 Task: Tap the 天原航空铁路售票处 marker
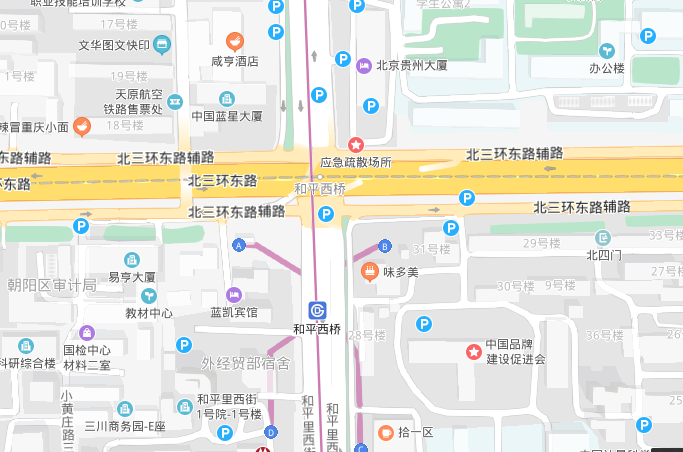tap(175, 101)
